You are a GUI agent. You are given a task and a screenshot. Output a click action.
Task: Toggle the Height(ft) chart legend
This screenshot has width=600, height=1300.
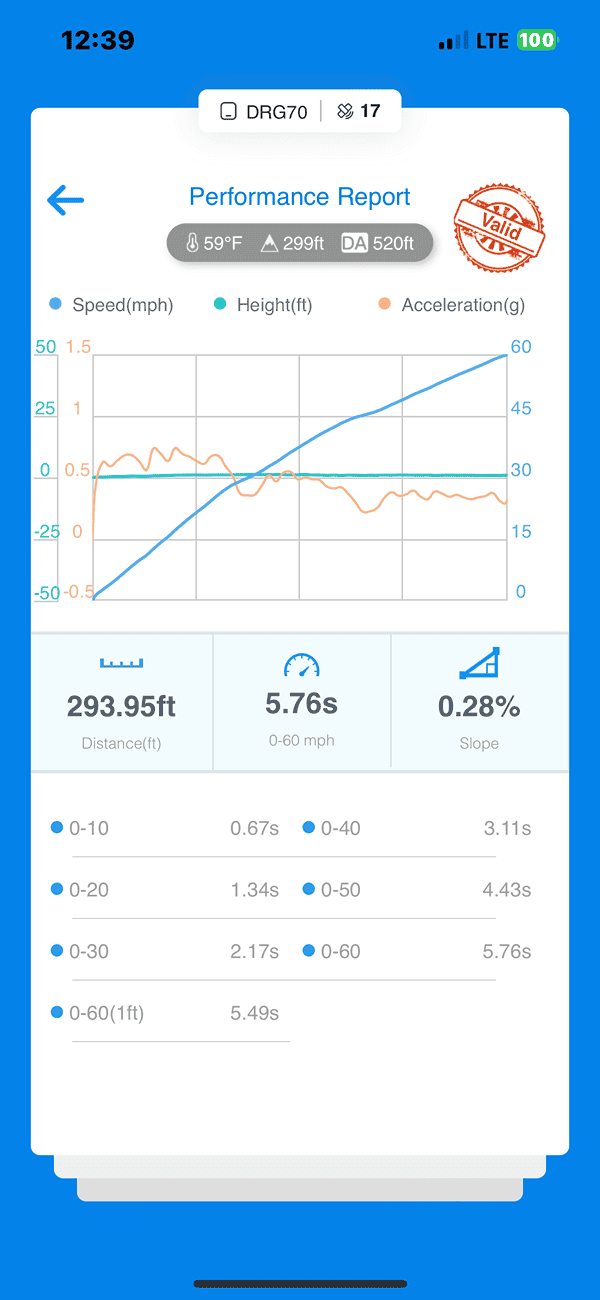pyautogui.click(x=263, y=305)
